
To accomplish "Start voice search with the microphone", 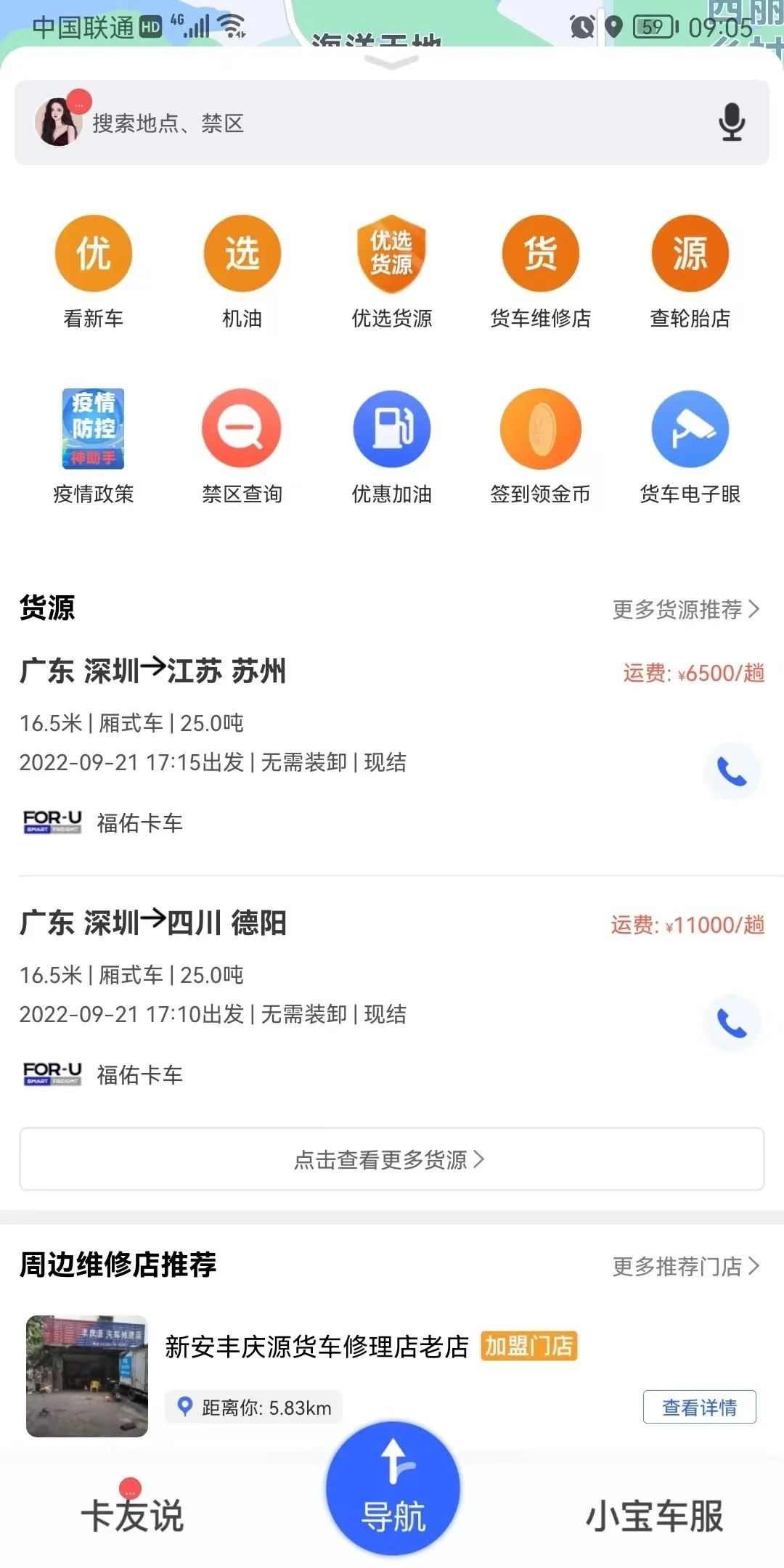I will click(x=731, y=122).
